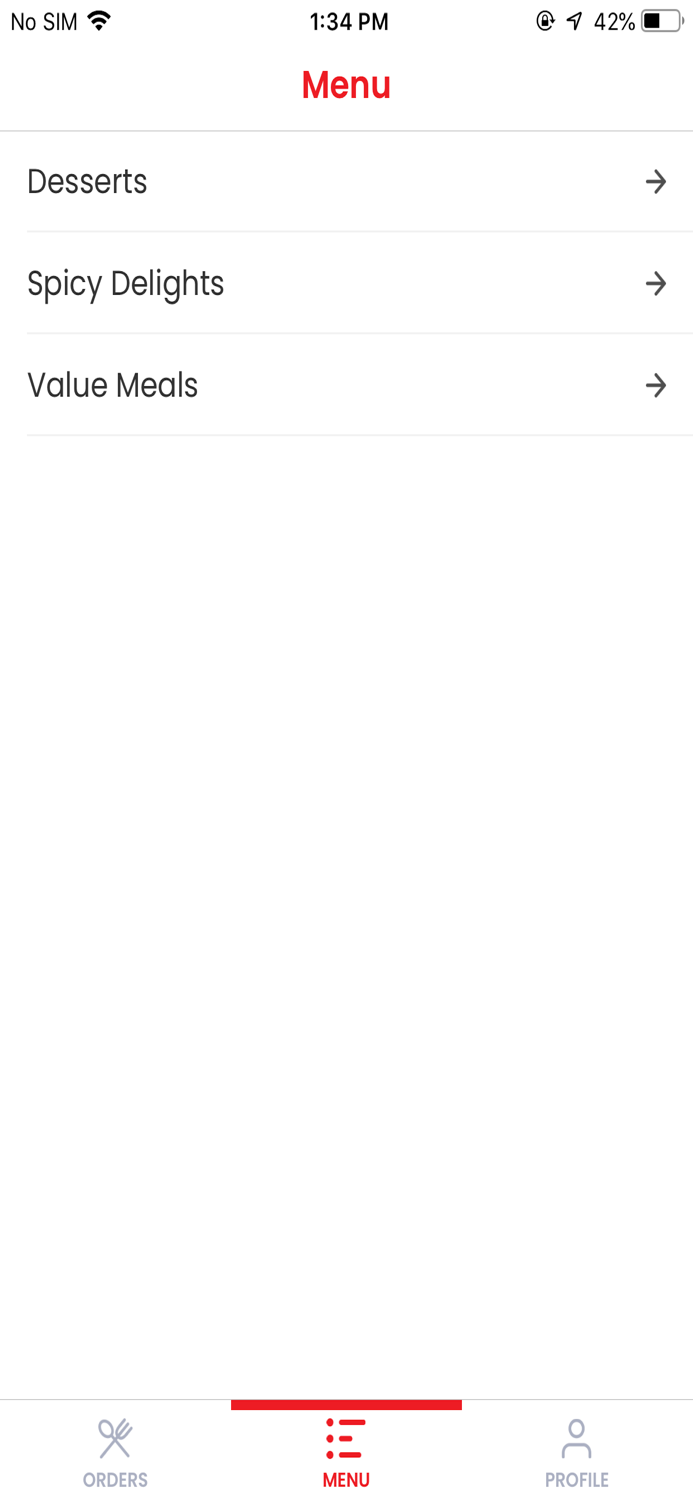Image resolution: width=693 pixels, height=1500 pixels.
Task: Select the Menu tab
Action: pos(346,1452)
